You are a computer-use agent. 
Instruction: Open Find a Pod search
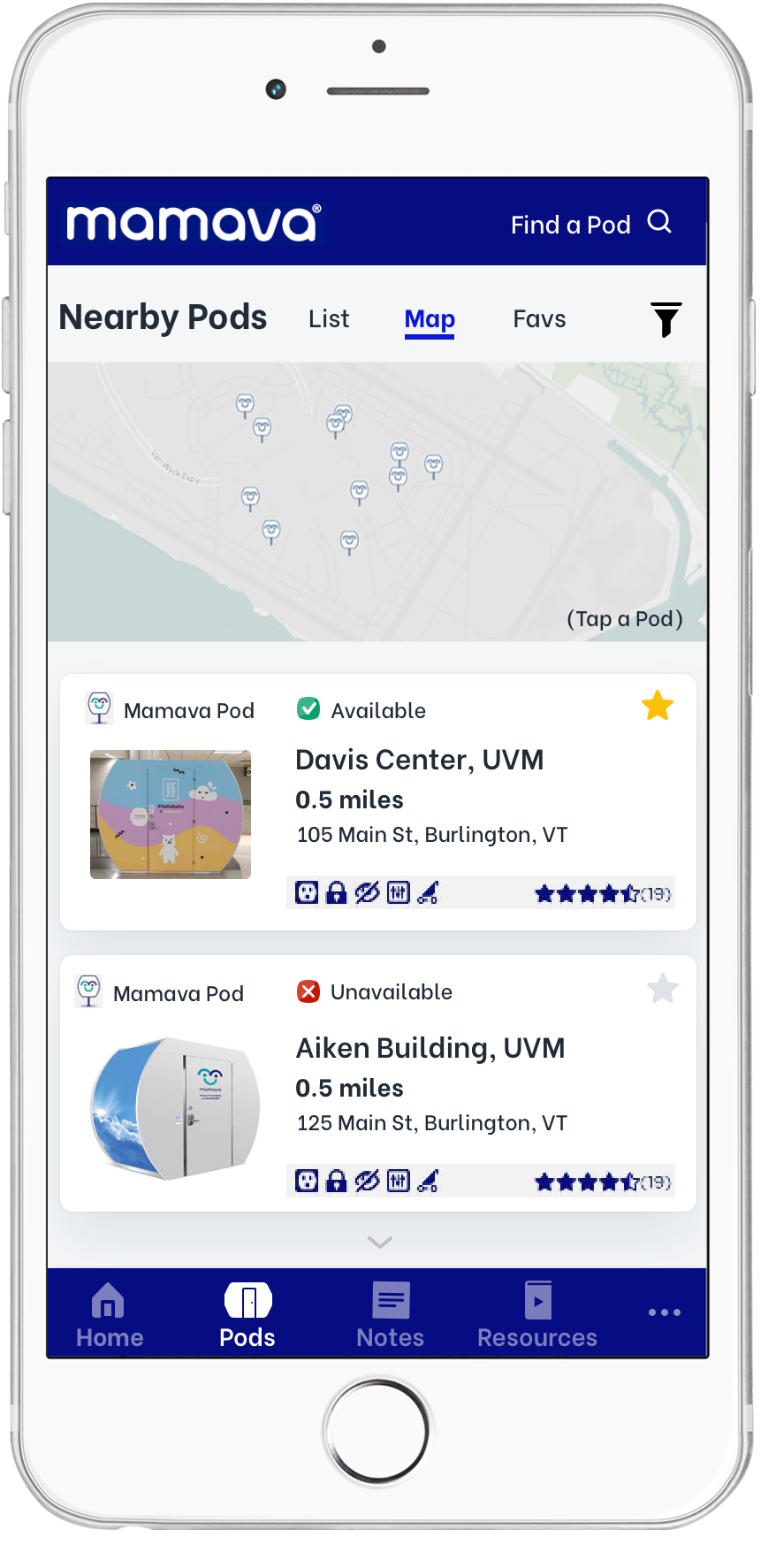click(x=590, y=224)
